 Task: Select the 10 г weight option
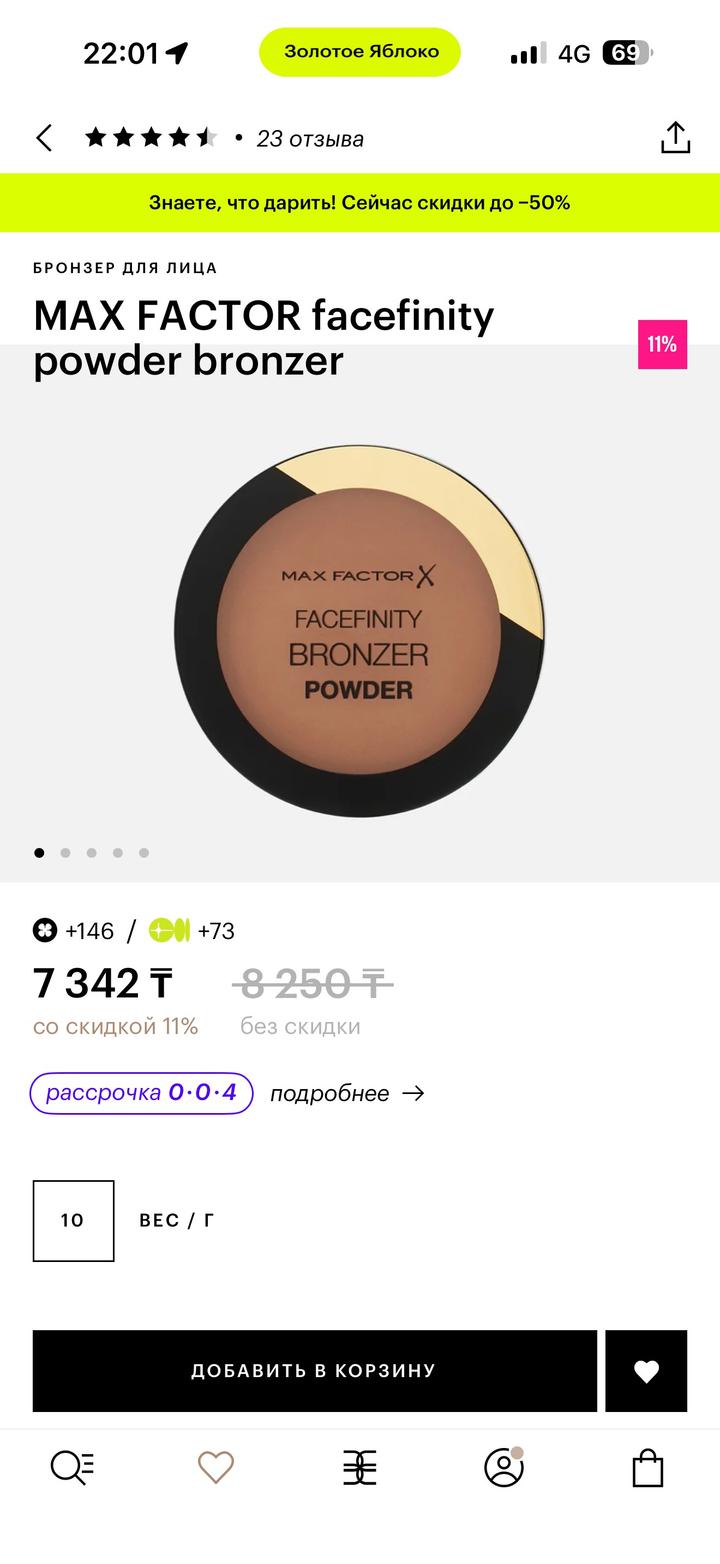pyautogui.click(x=73, y=1220)
